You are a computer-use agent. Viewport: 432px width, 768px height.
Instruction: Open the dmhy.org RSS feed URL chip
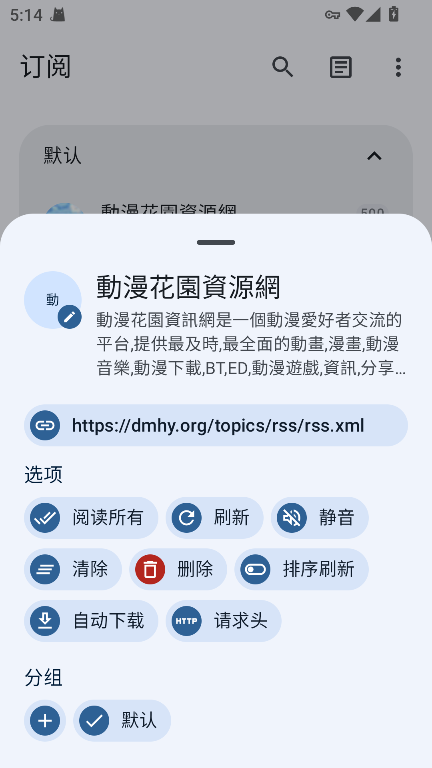coord(216,425)
